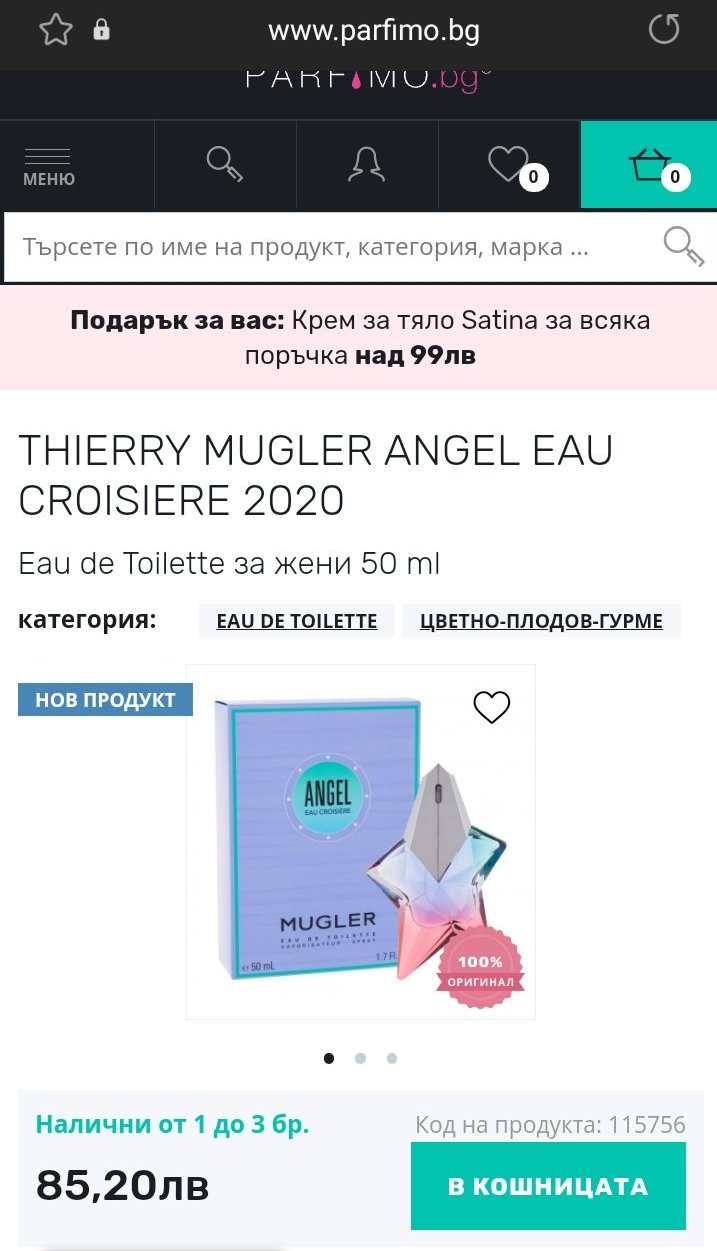Select the second image dot indicator

coord(360,1058)
